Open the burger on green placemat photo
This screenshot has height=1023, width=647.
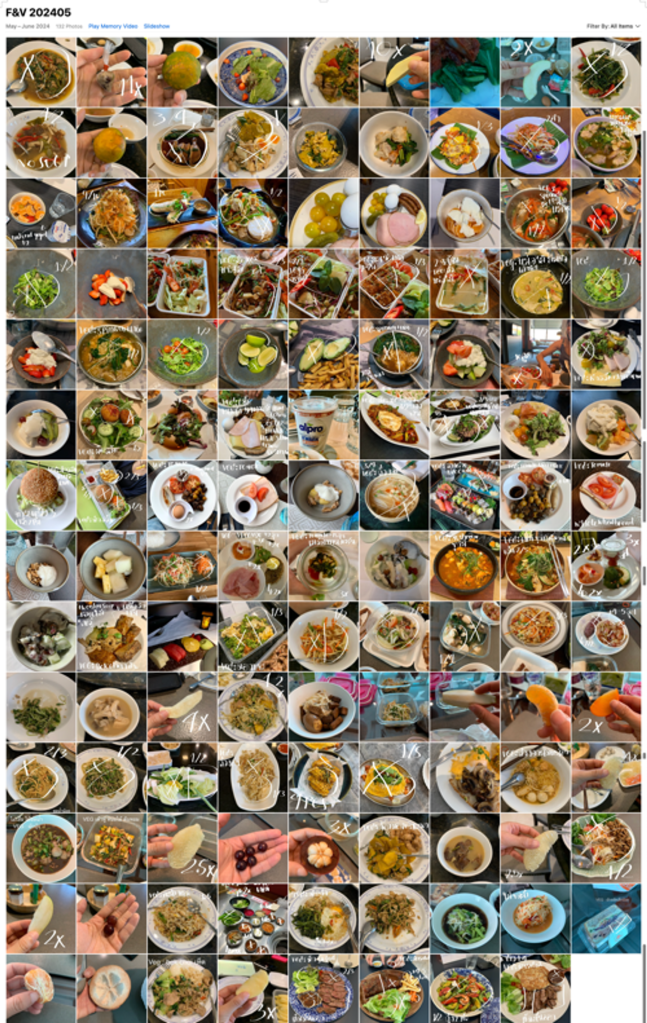pos(40,495)
